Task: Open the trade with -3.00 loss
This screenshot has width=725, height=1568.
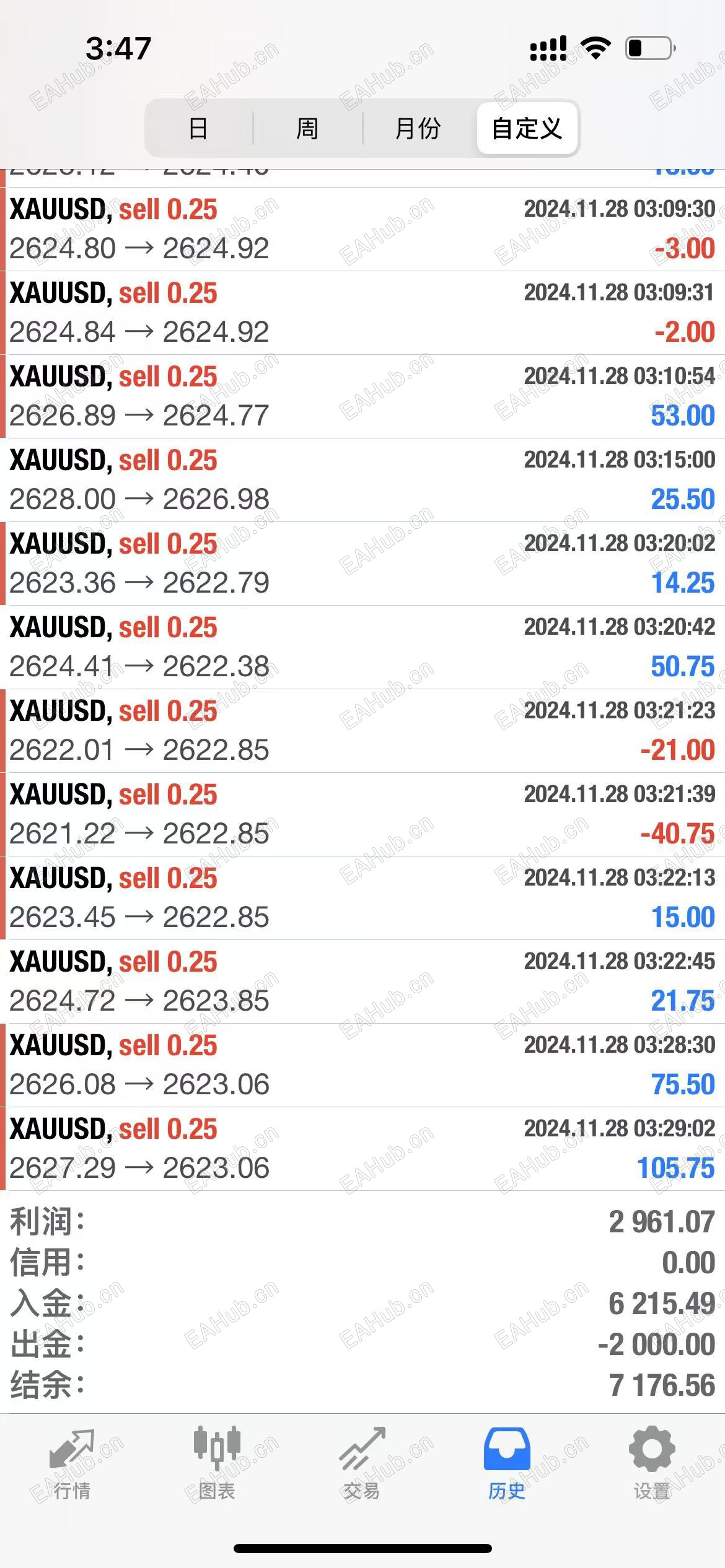Action: (x=362, y=229)
